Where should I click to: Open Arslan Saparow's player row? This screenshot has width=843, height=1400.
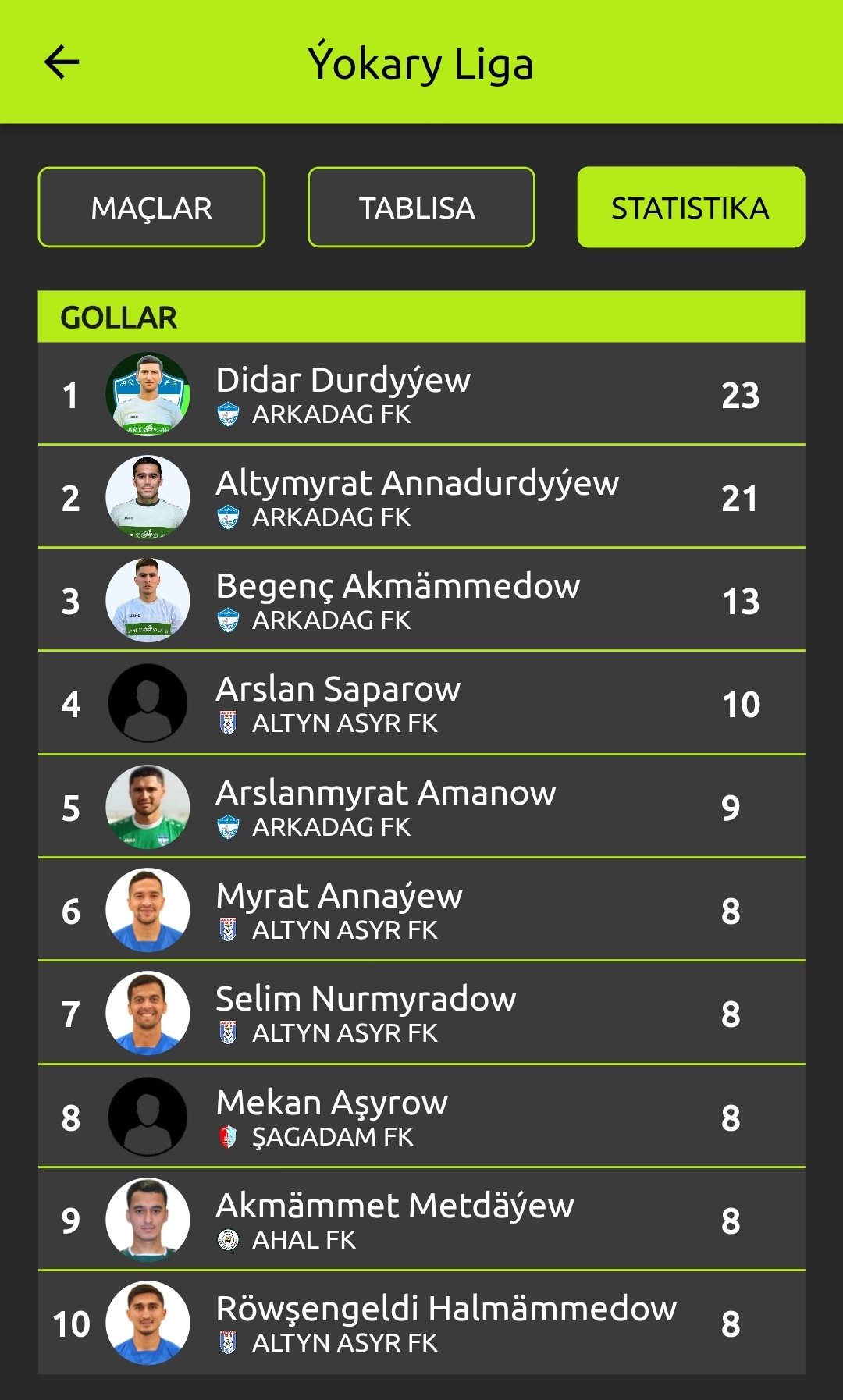tap(421, 703)
